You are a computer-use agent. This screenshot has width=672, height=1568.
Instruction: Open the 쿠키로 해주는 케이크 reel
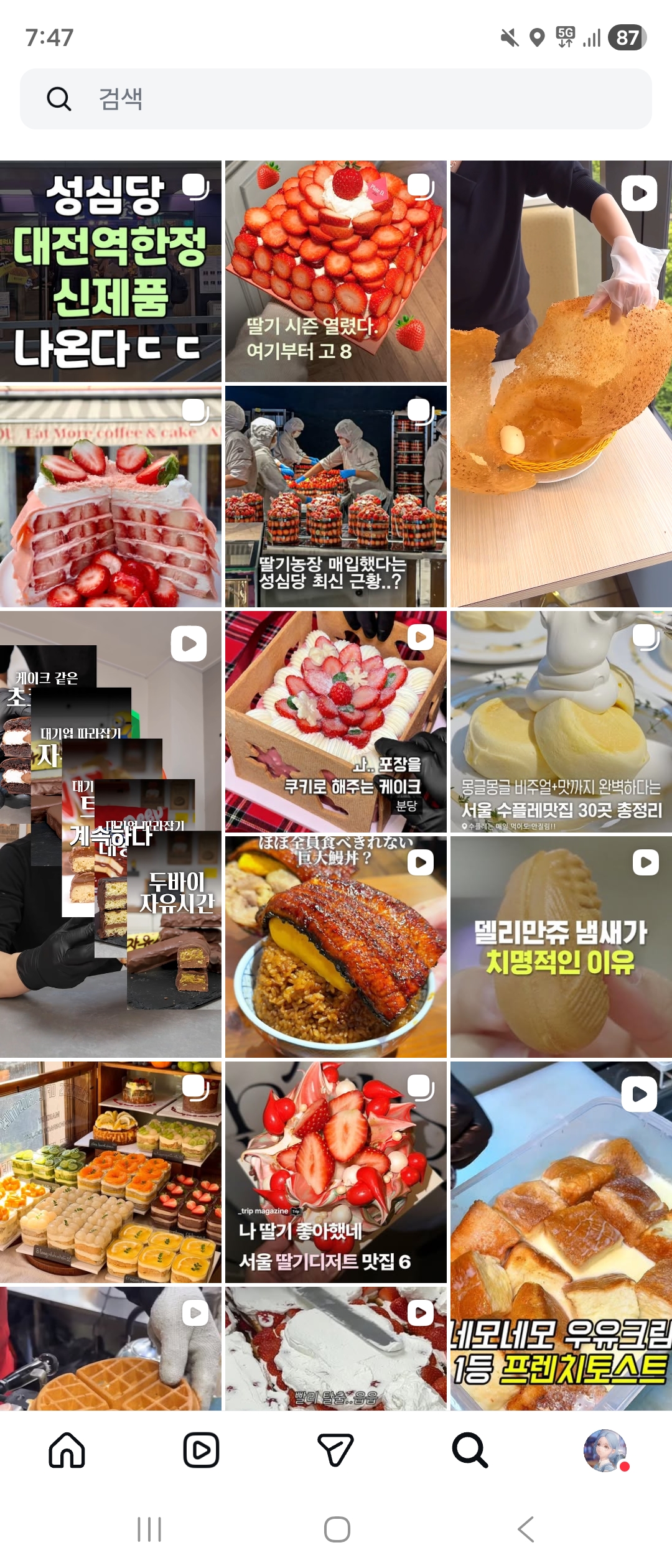(336, 722)
